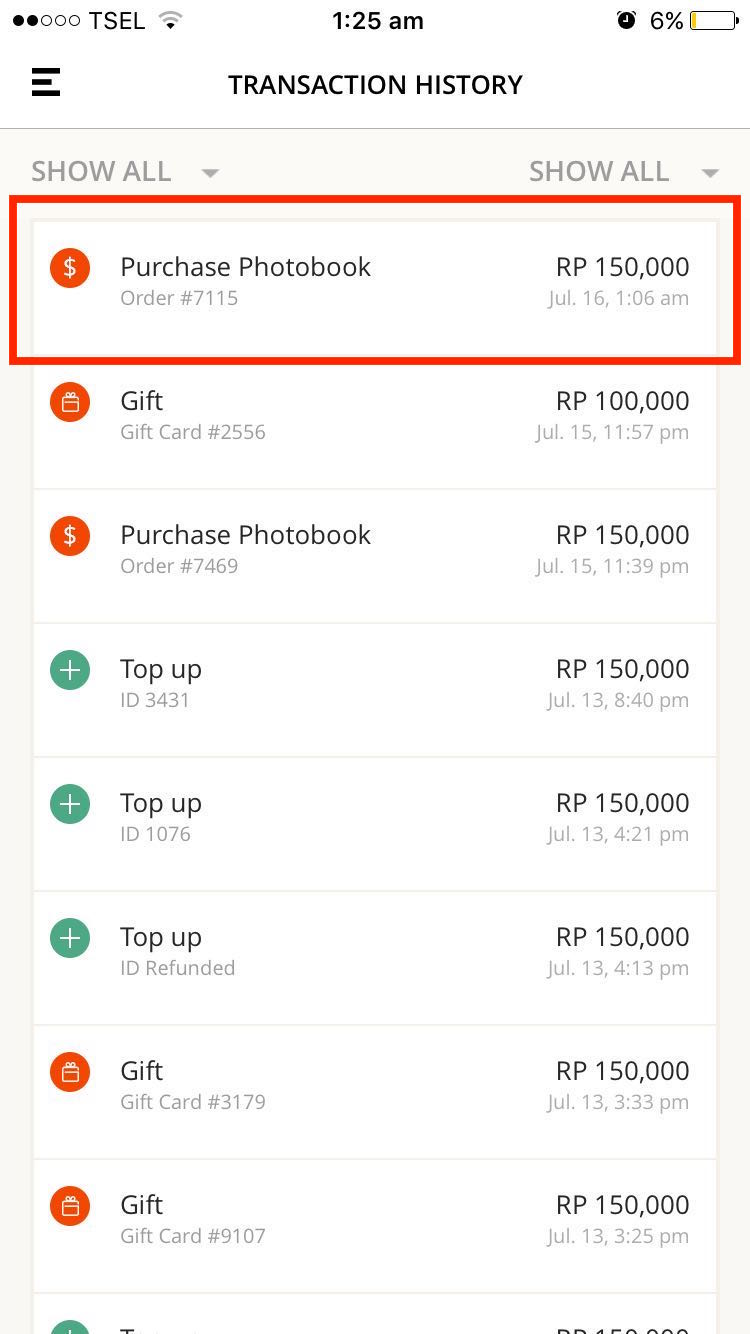The image size is (750, 1334).
Task: View Gift Card #2556 transaction
Action: click(375, 422)
